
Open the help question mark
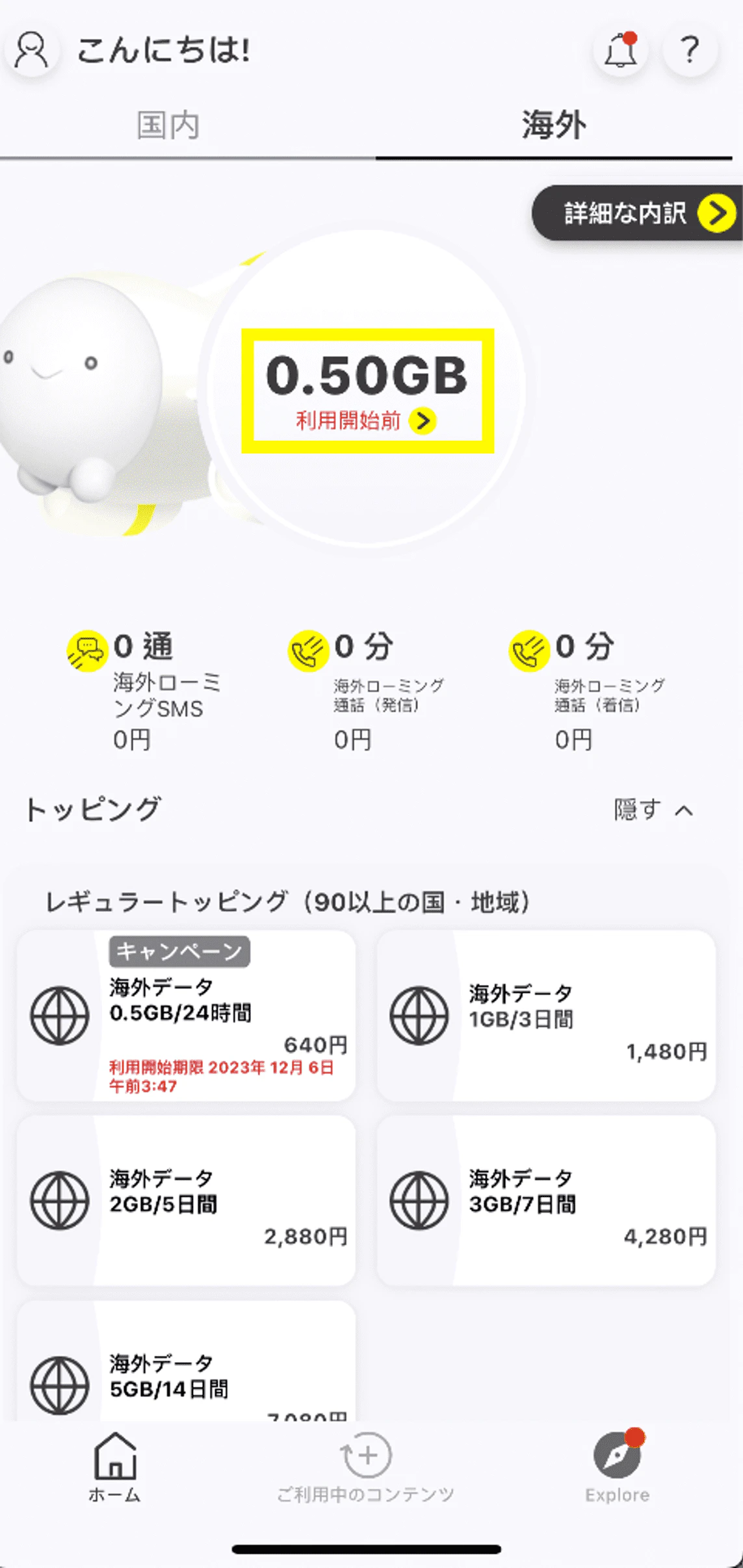(690, 50)
